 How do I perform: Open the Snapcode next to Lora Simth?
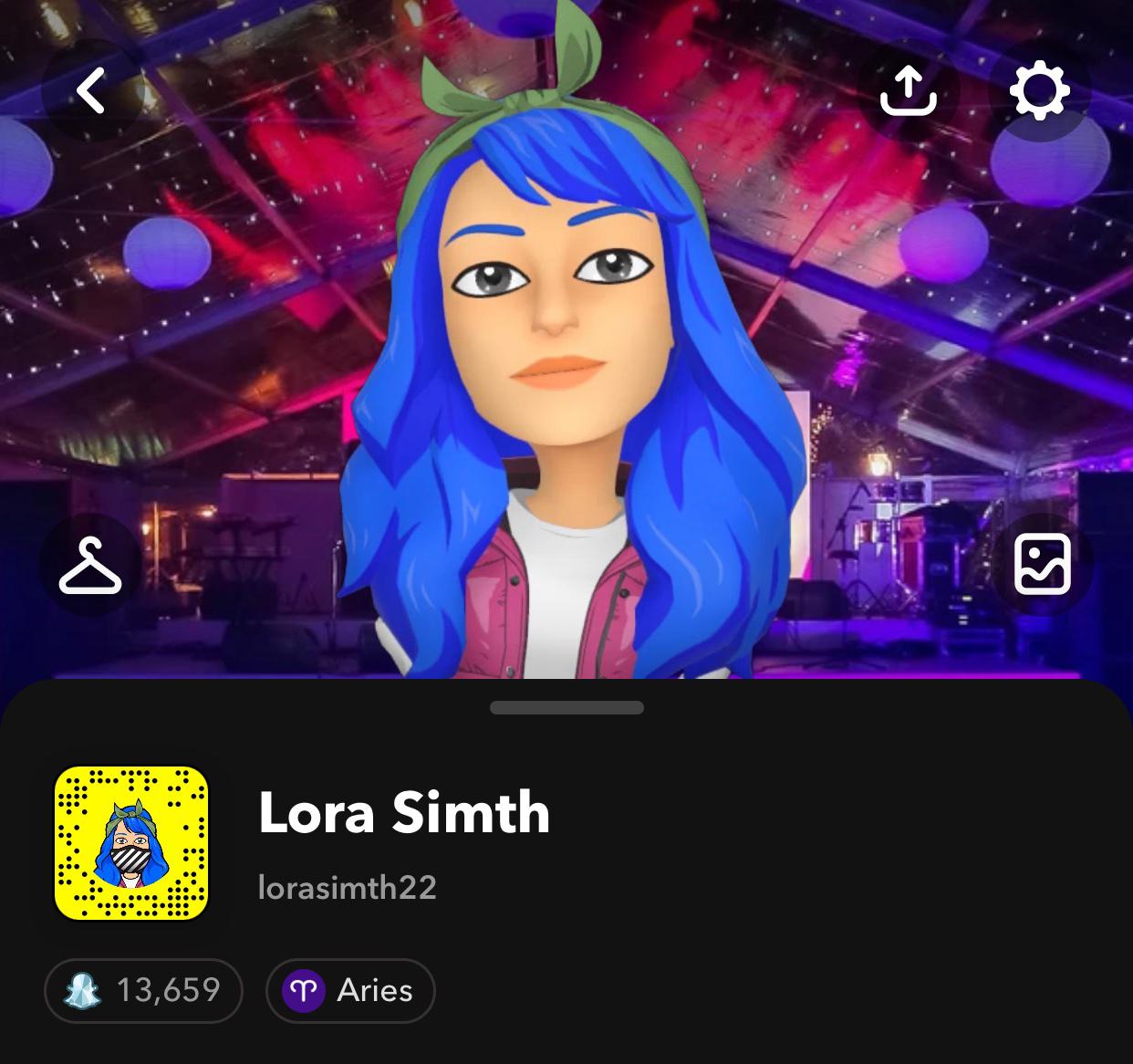(131, 843)
